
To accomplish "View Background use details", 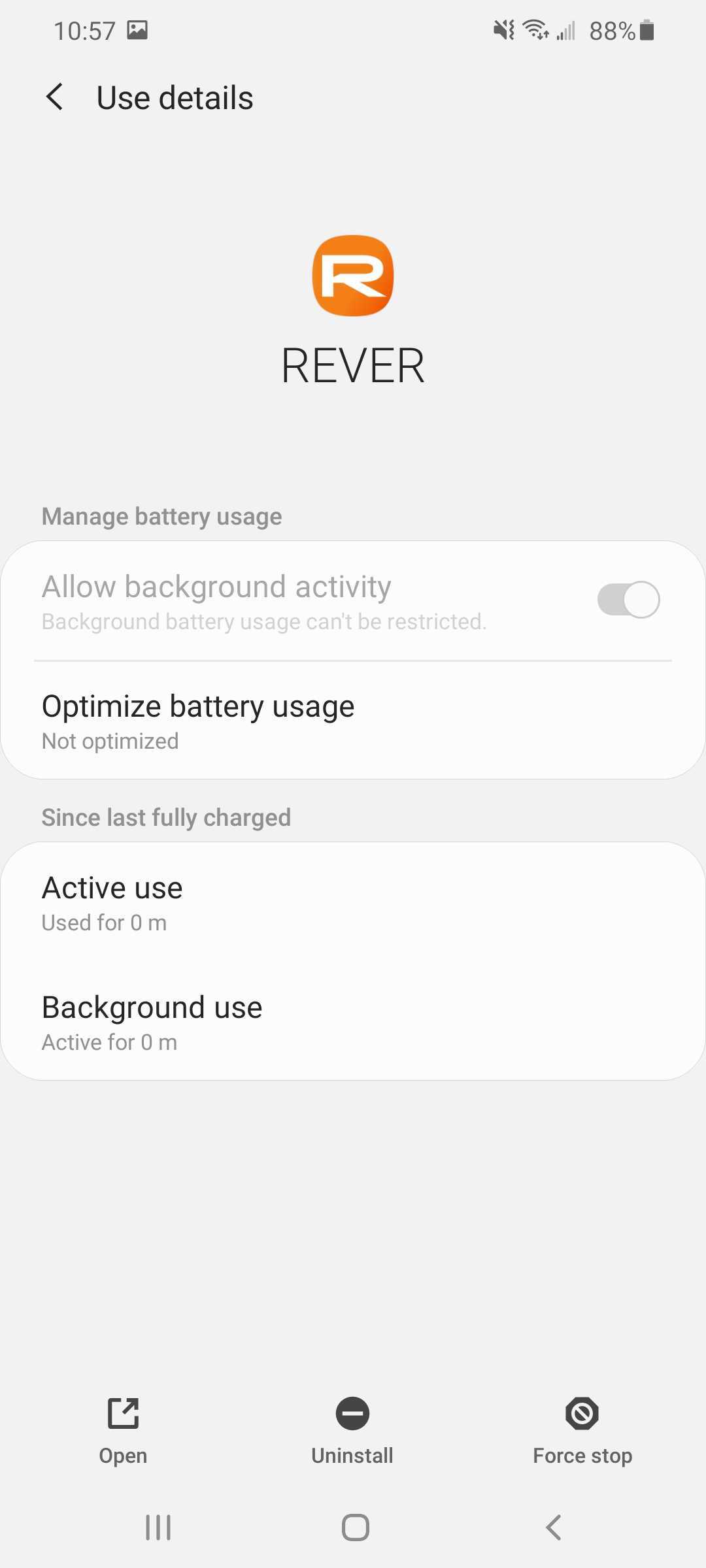I will tap(353, 1022).
